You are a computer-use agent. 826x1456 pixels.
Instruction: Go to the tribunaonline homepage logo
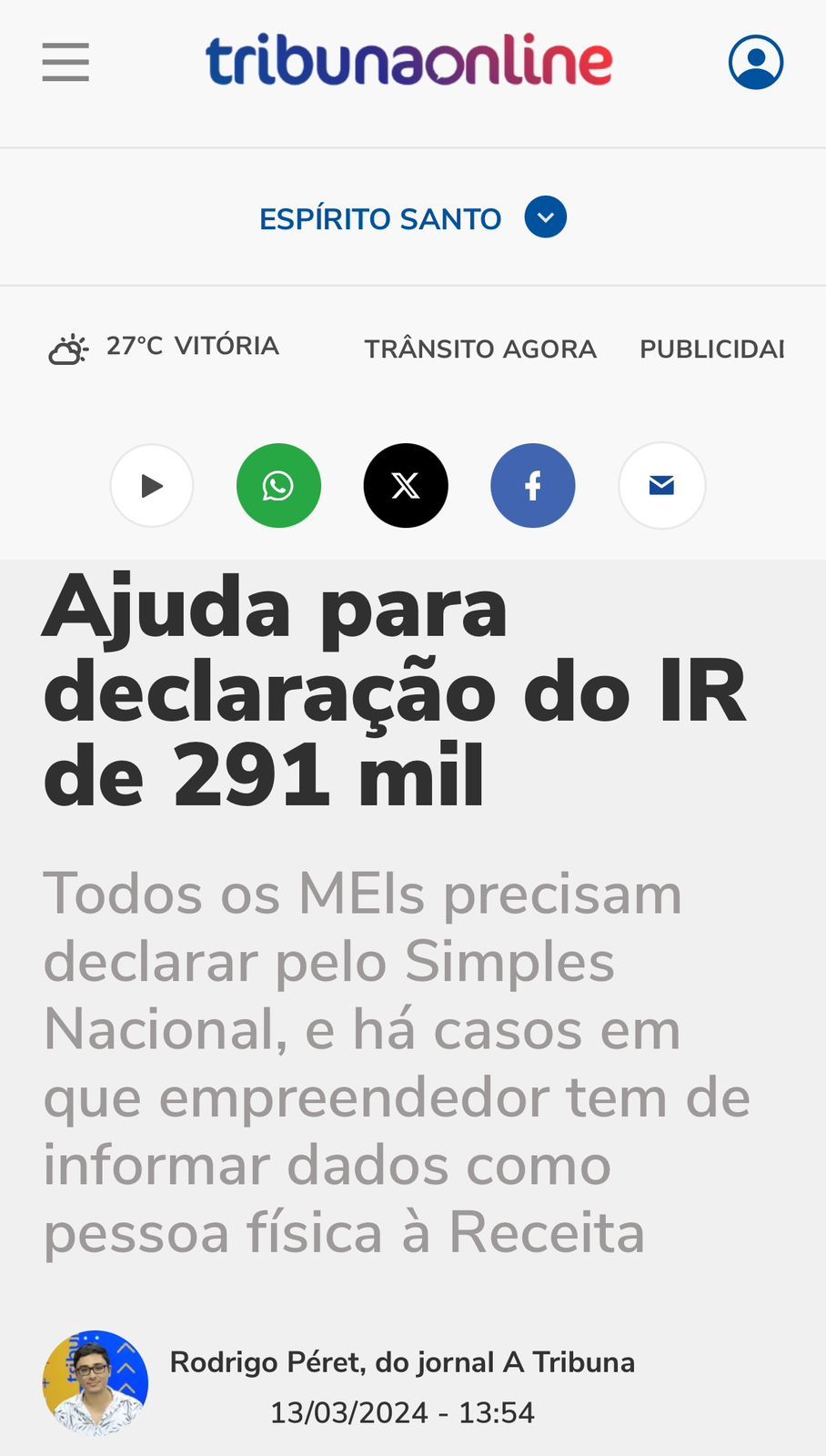click(409, 61)
